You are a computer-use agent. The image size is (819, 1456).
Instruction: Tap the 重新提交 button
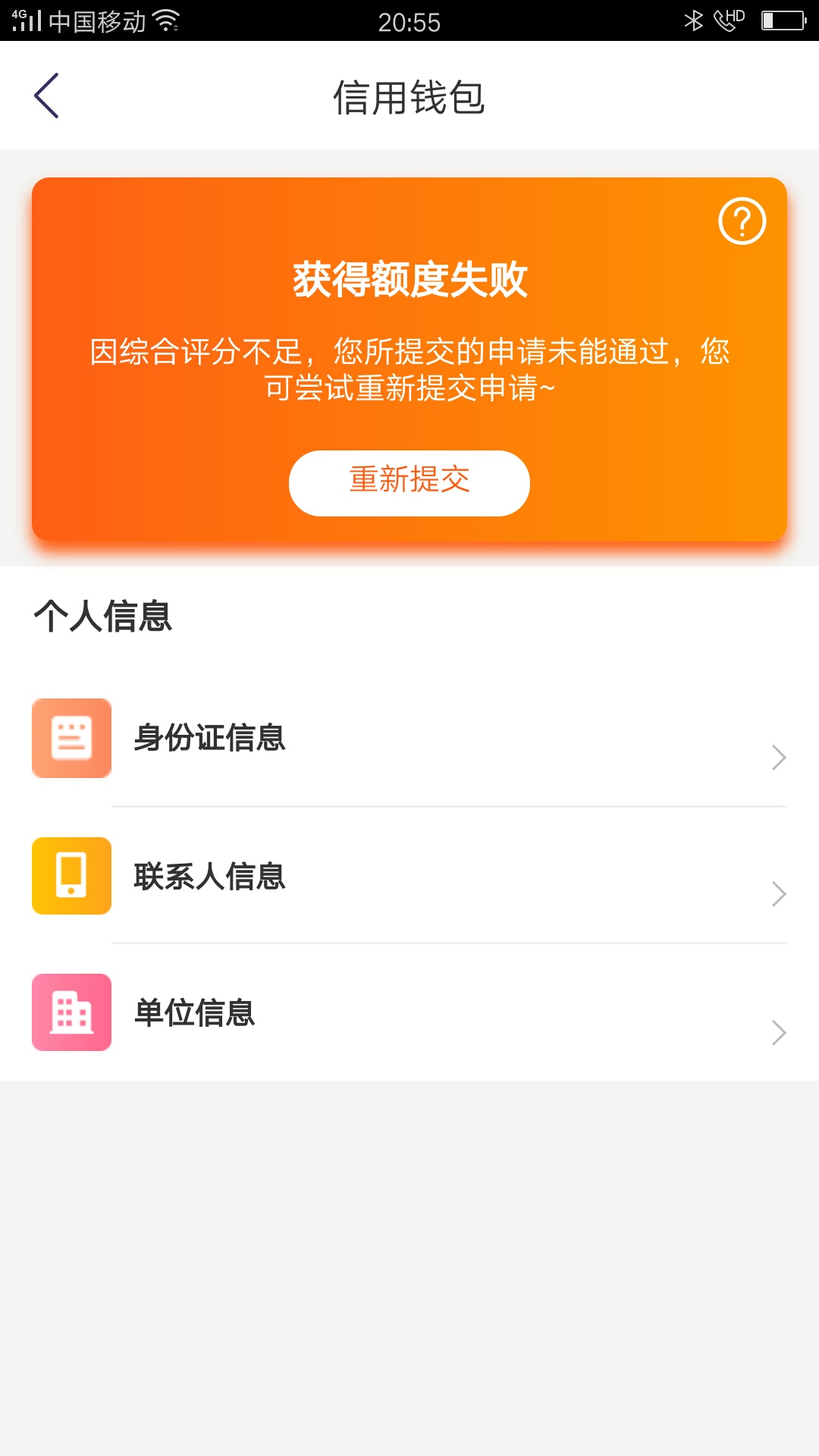[409, 483]
